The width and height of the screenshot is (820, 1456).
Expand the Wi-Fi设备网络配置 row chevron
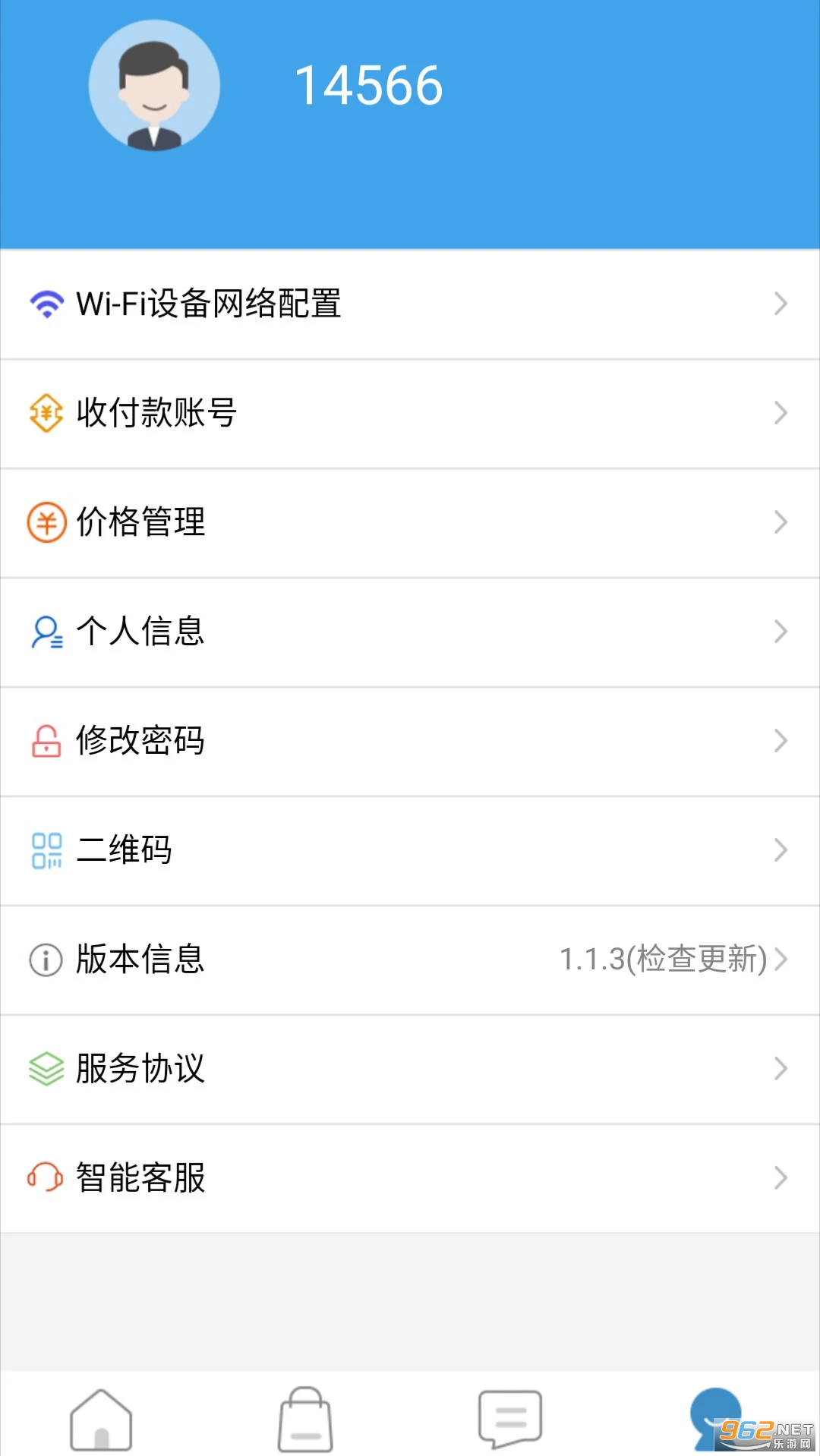click(781, 303)
